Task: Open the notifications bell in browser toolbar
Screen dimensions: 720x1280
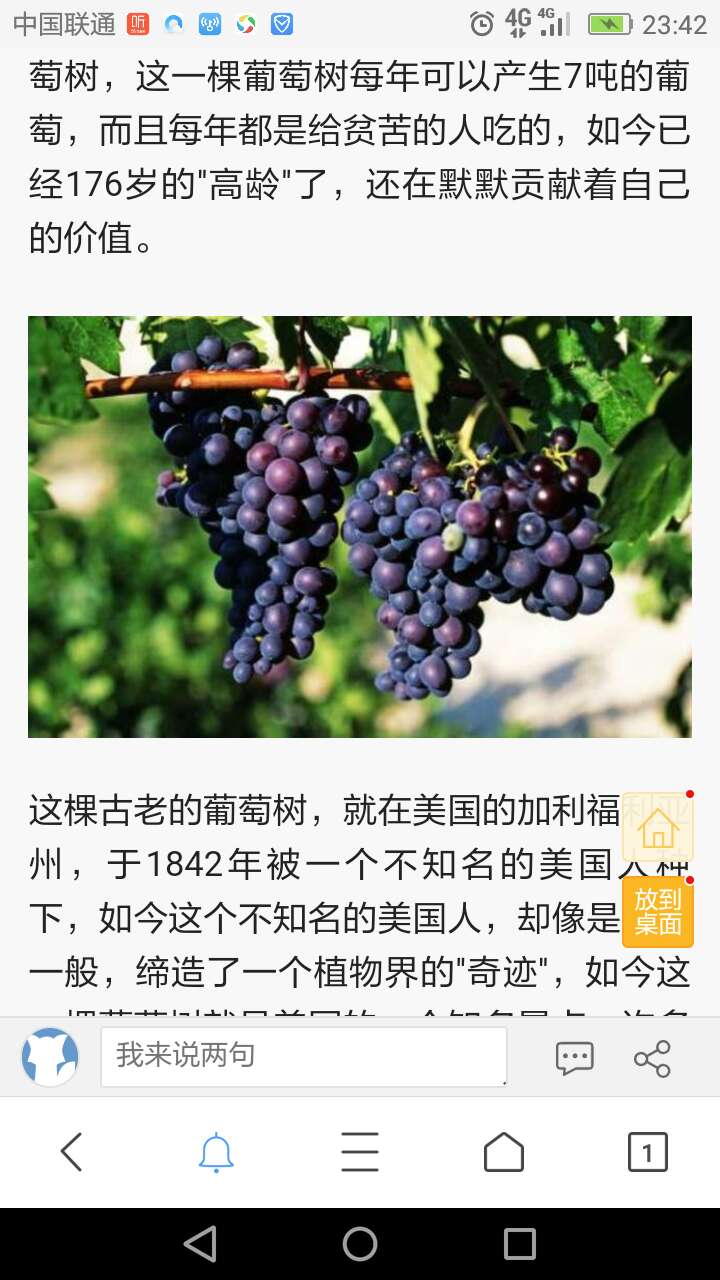Action: (216, 1152)
